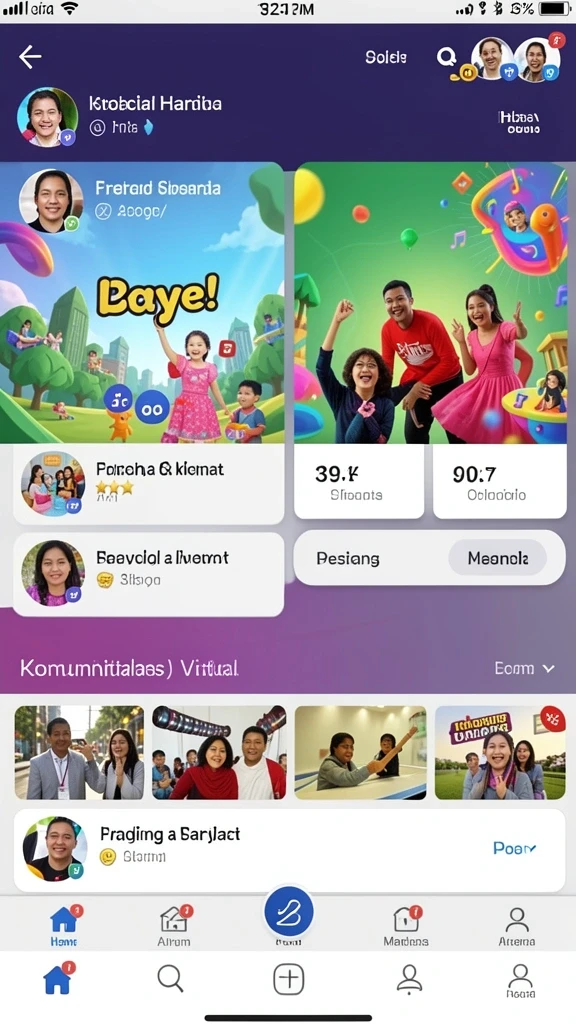Tap the plus icon in the bottom bar
576x1024 pixels.
tap(289, 980)
